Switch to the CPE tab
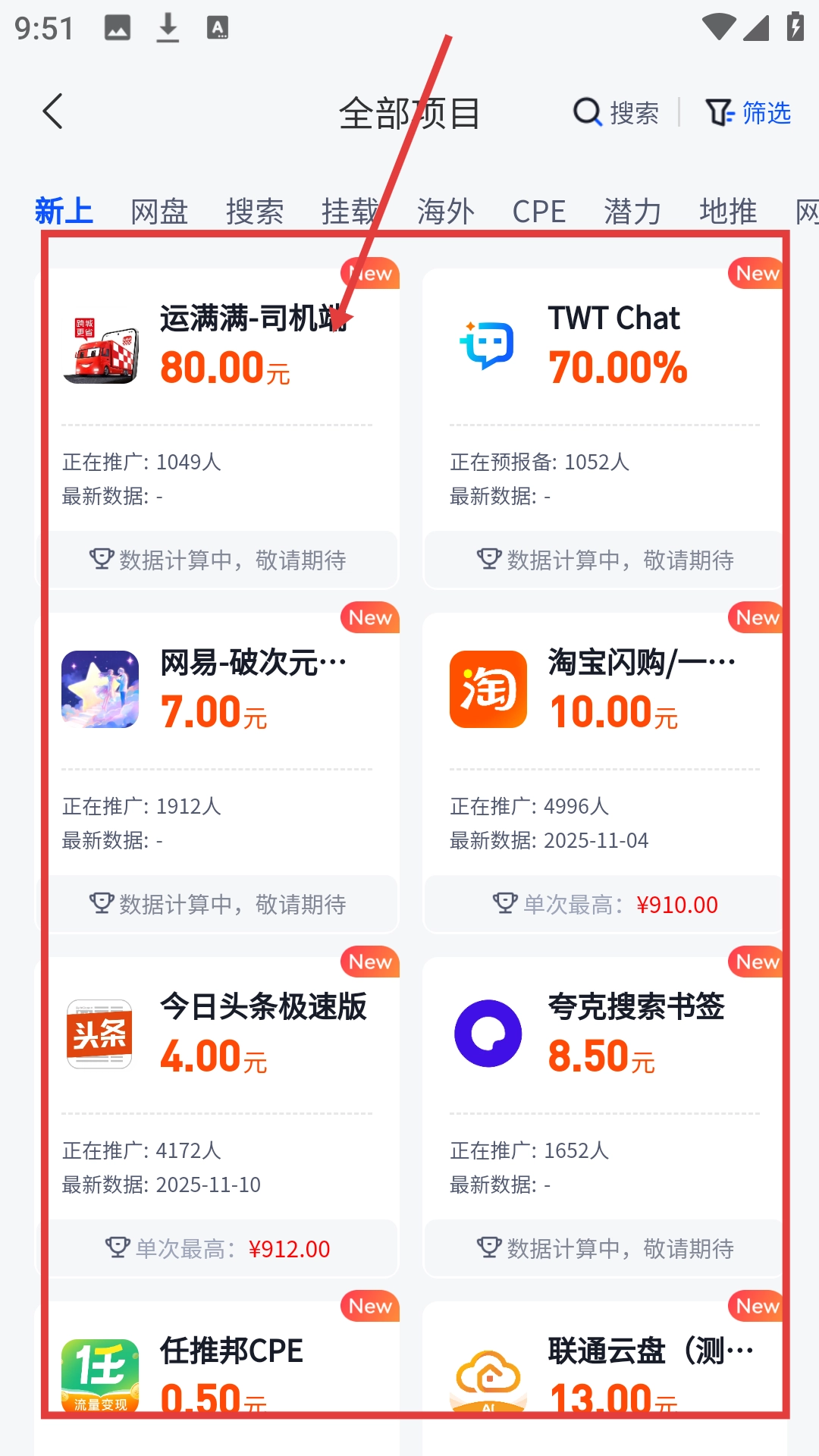Viewport: 819px width, 1456px height. 539,211
